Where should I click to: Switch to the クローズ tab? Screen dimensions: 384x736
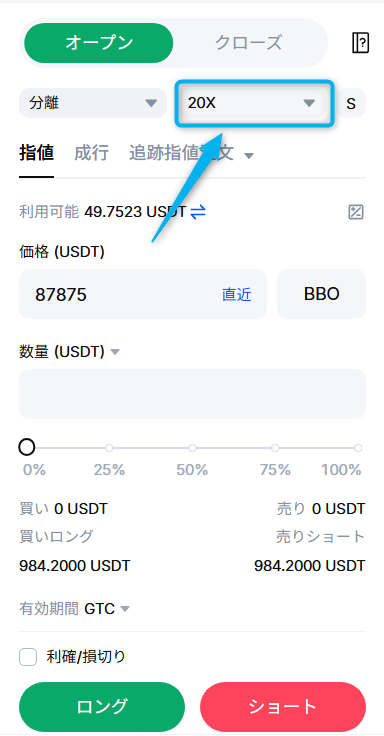pyautogui.click(x=248, y=43)
